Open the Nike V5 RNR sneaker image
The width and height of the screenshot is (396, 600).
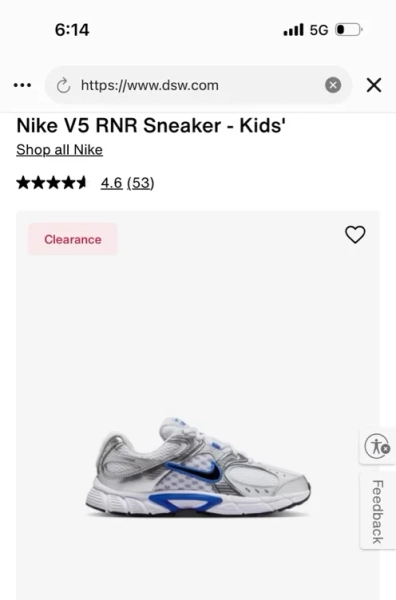coord(198,468)
